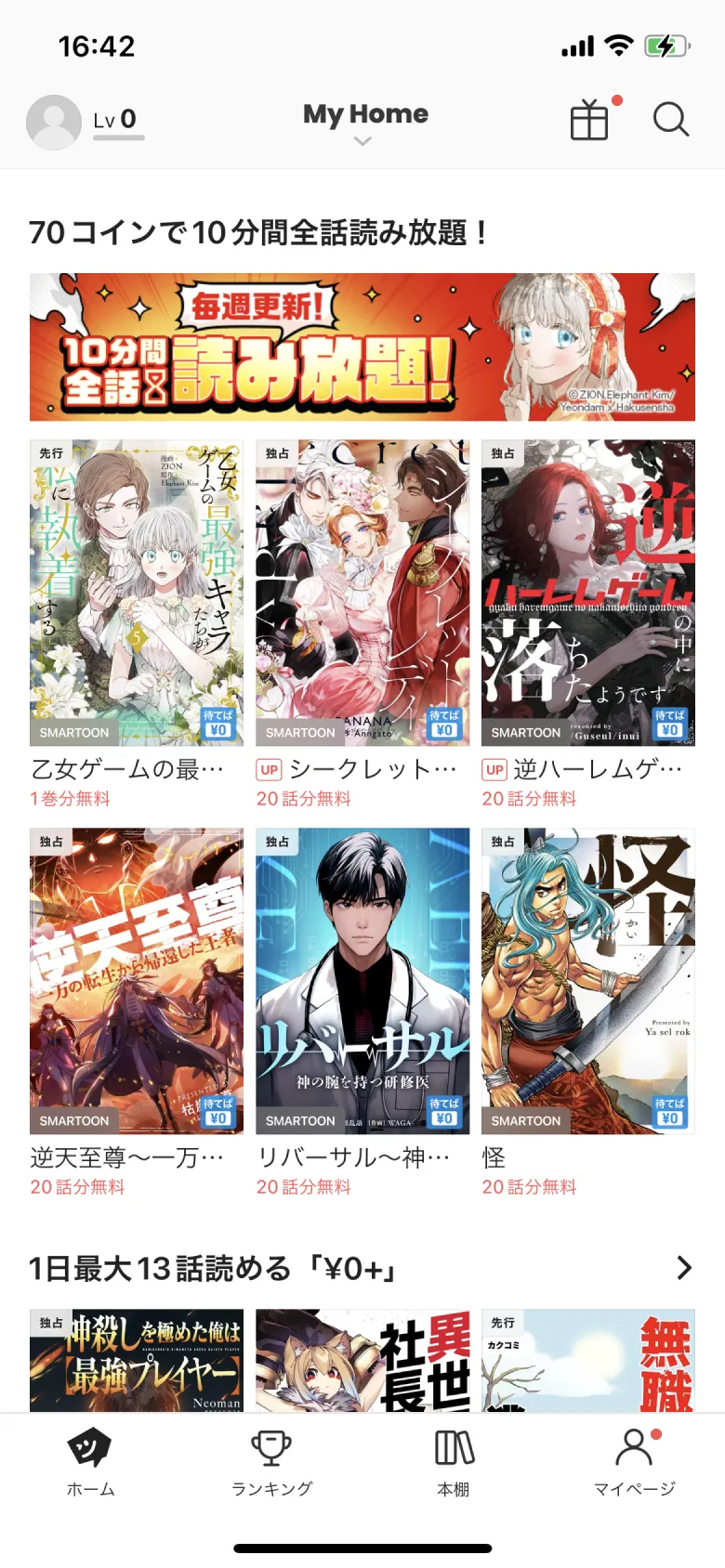Switch to the ランキング tab
725x1568 pixels.
click(271, 1462)
